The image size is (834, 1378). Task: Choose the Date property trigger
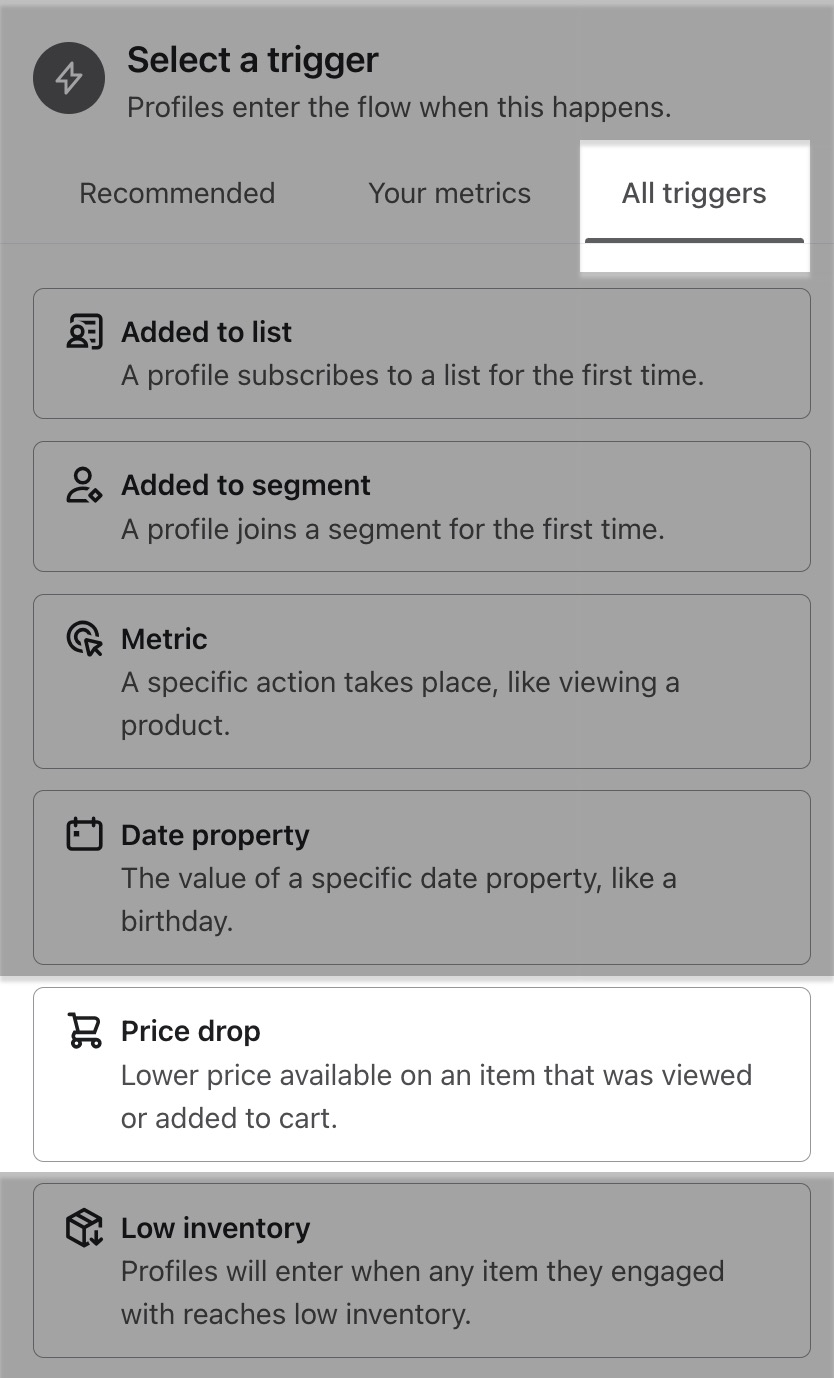(421, 877)
